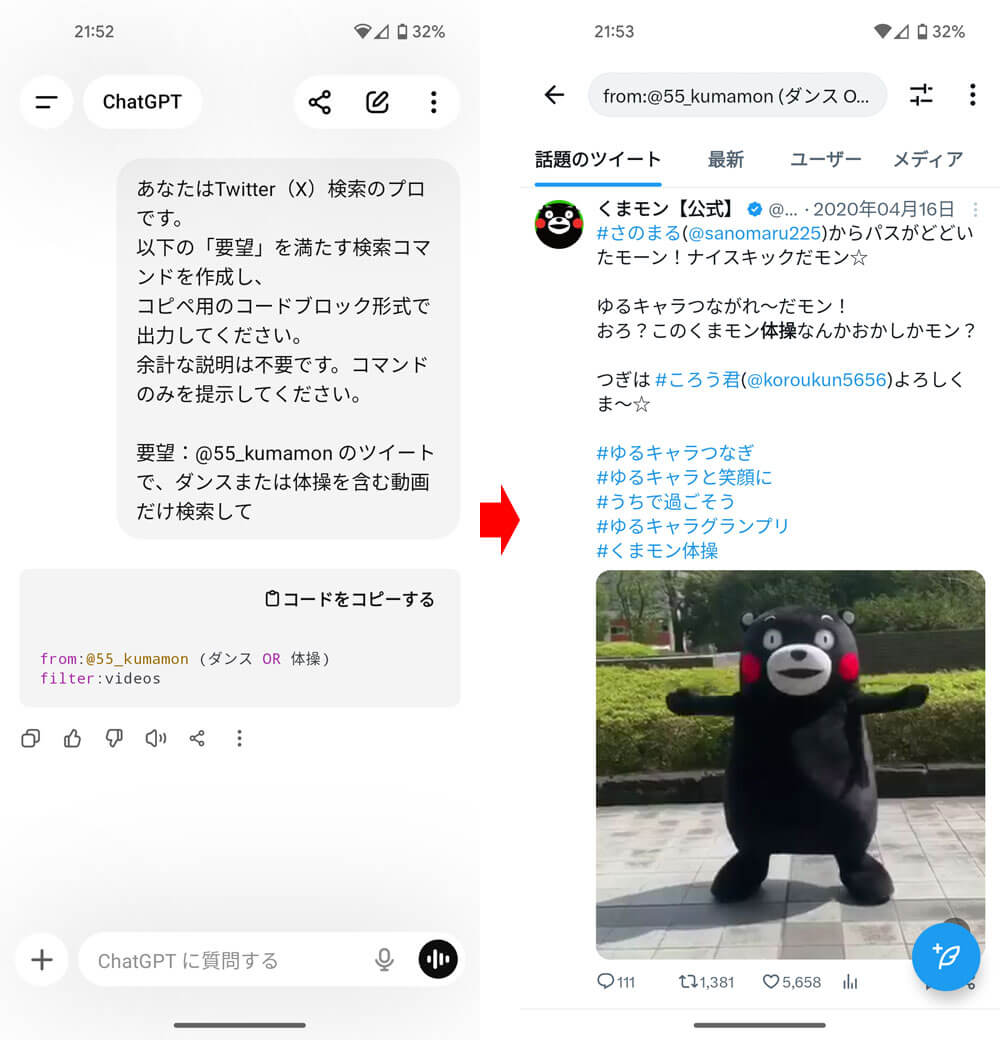Compose a new tweet
The width and height of the screenshot is (1000, 1040).
pos(945,956)
